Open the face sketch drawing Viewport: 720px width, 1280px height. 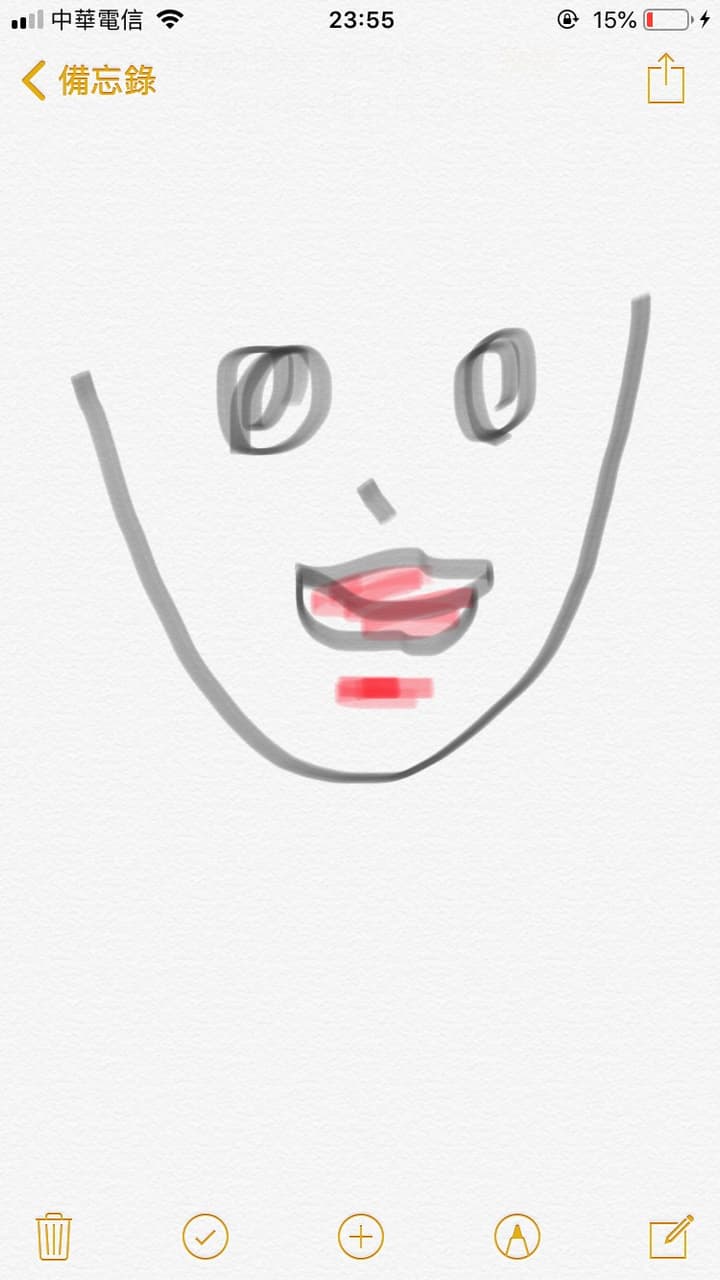[x=362, y=538]
